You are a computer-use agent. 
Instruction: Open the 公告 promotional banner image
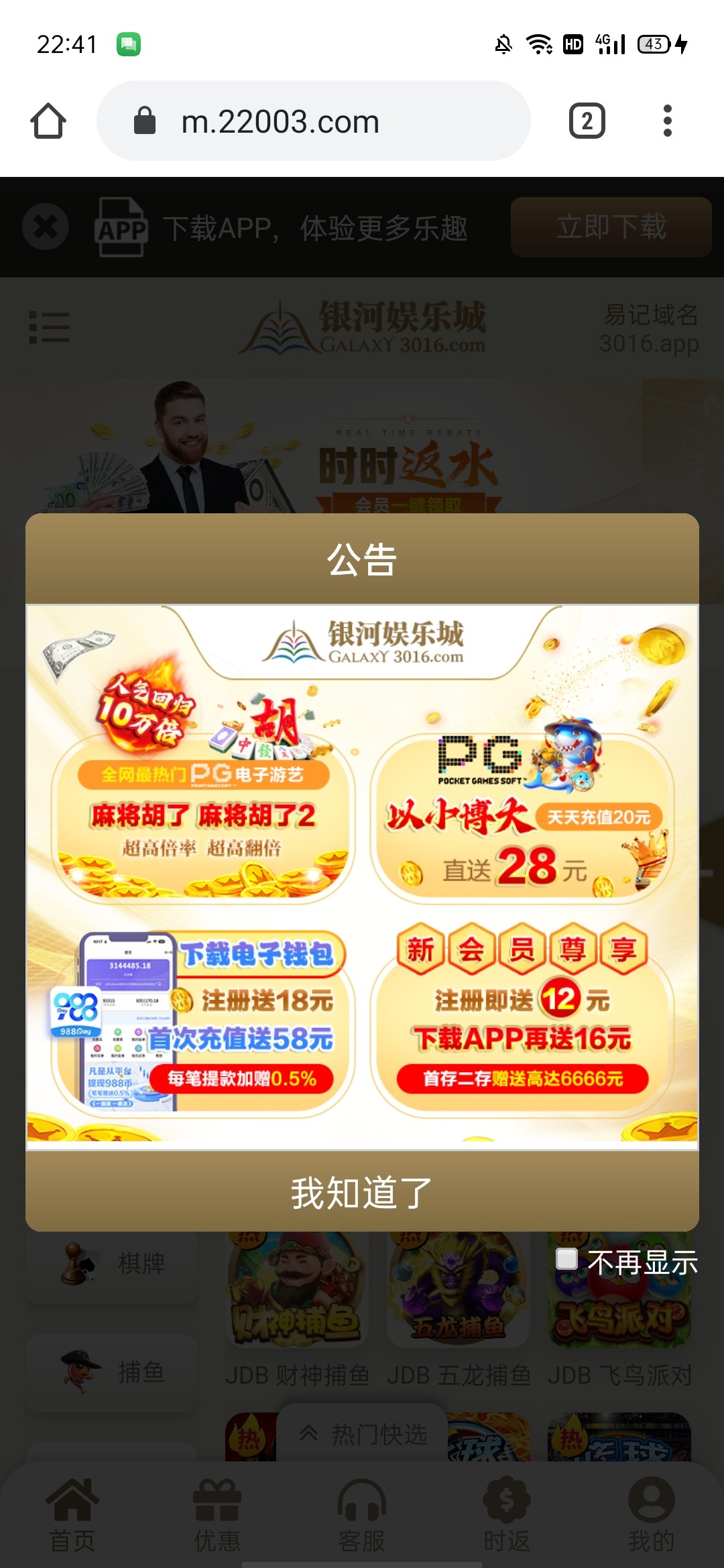[x=362, y=876]
